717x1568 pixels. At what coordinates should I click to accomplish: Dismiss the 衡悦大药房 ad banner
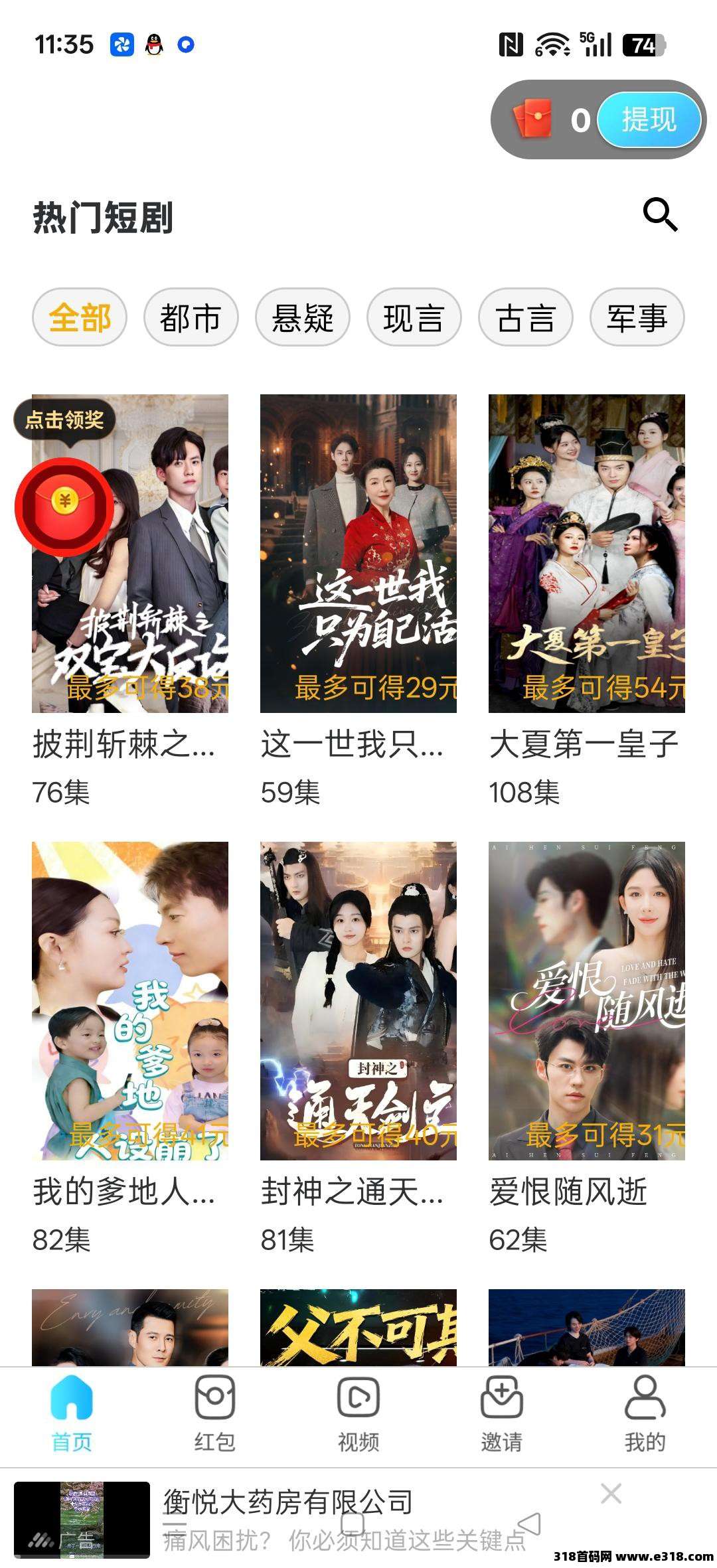pos(611,1494)
